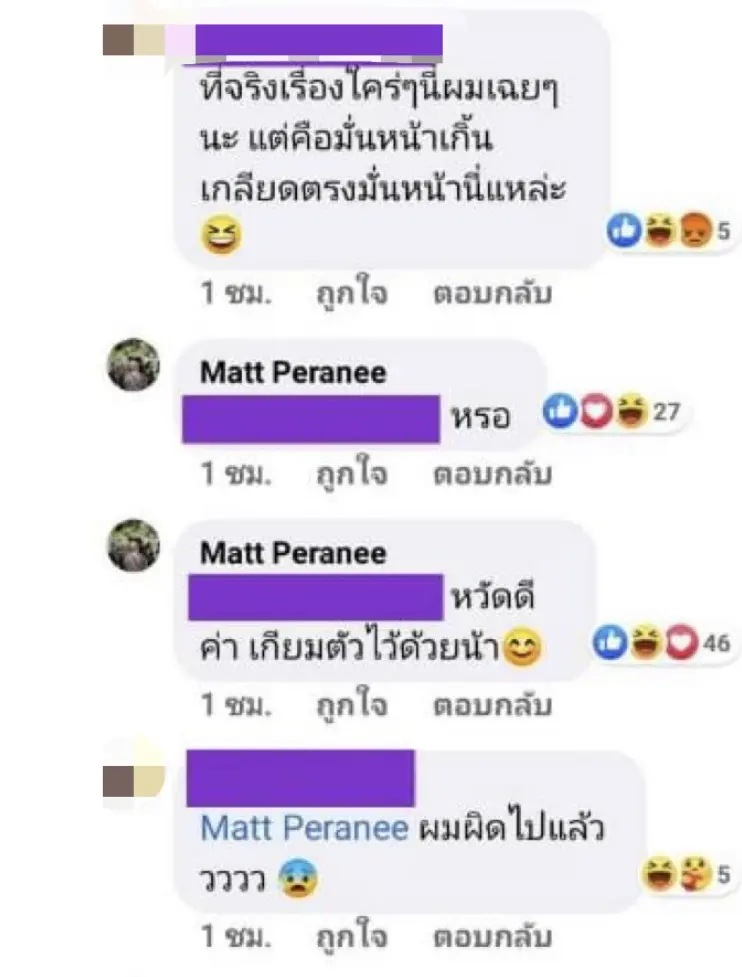The image size is (742, 977).
Task: Like Matt Peranee's comment saying หวัดดีค่า
Action: (x=351, y=705)
